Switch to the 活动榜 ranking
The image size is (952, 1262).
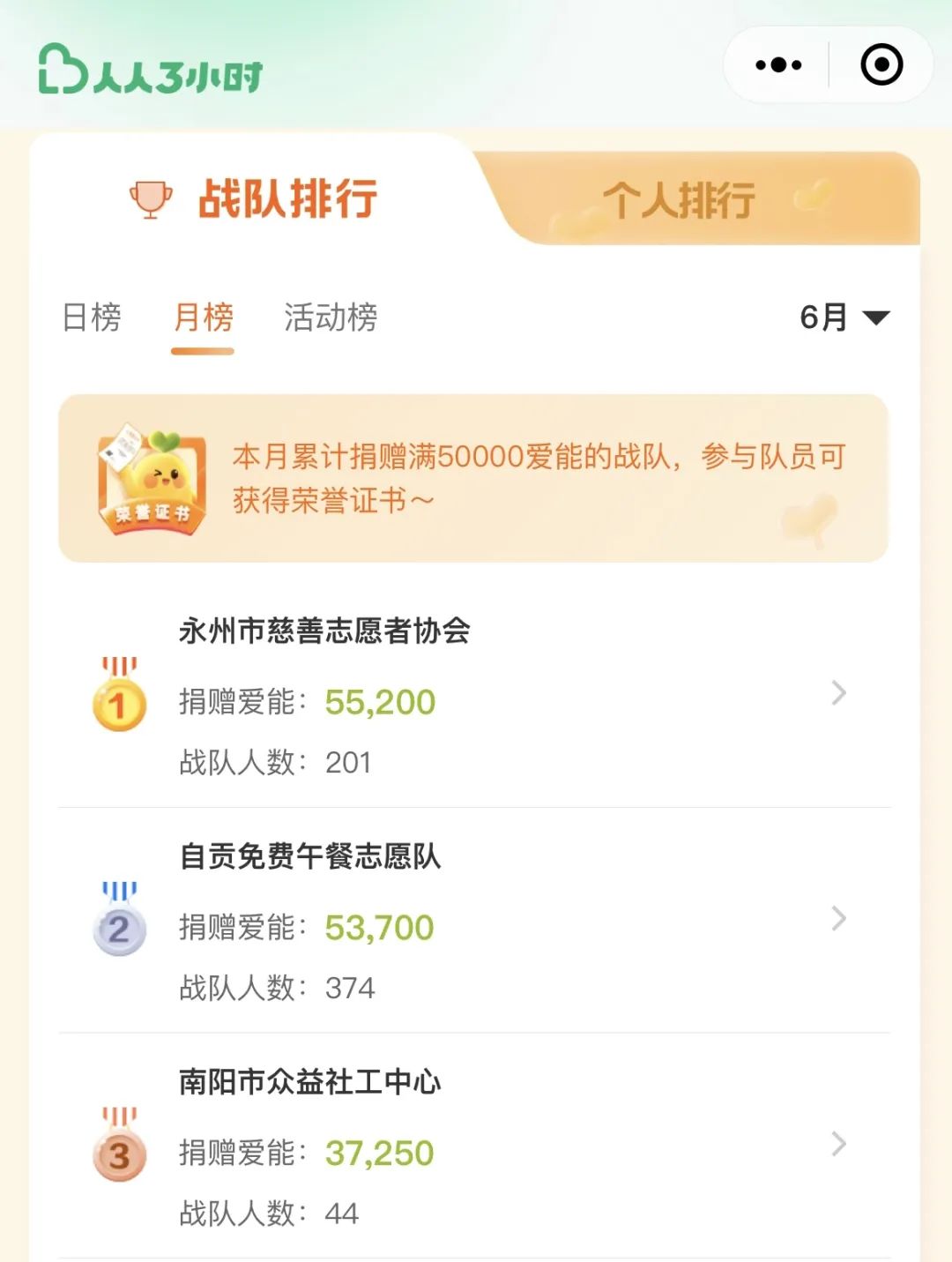(x=331, y=317)
